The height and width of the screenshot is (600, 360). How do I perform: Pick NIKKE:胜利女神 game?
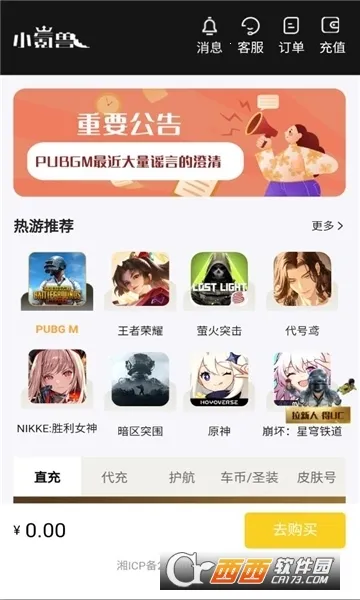tap(57, 392)
